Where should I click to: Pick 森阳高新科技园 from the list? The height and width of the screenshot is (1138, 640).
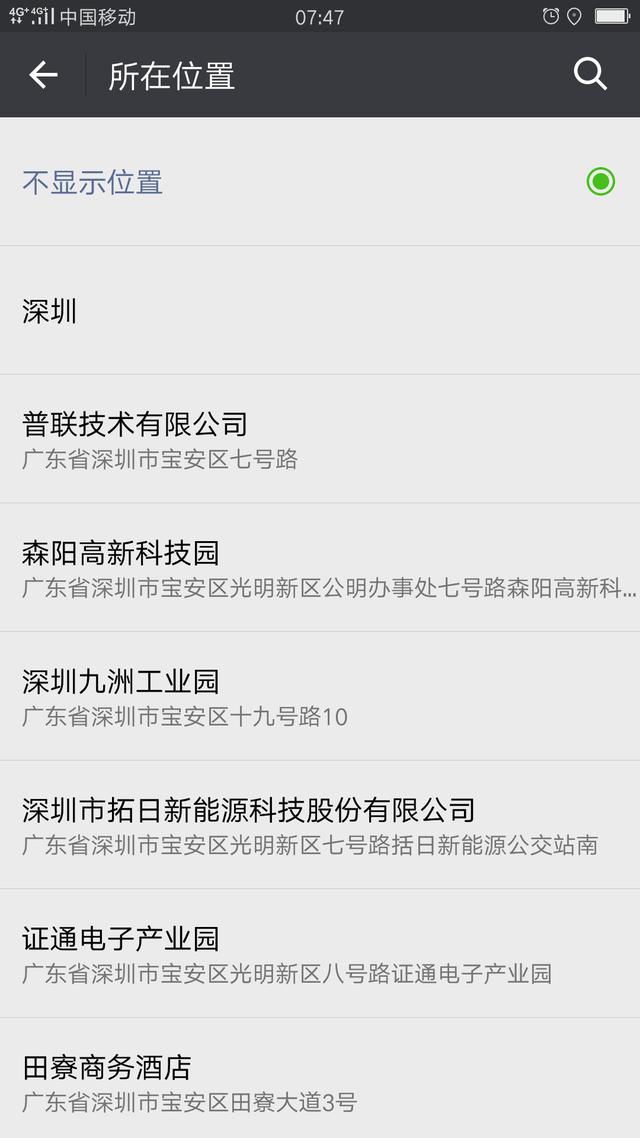coord(320,568)
